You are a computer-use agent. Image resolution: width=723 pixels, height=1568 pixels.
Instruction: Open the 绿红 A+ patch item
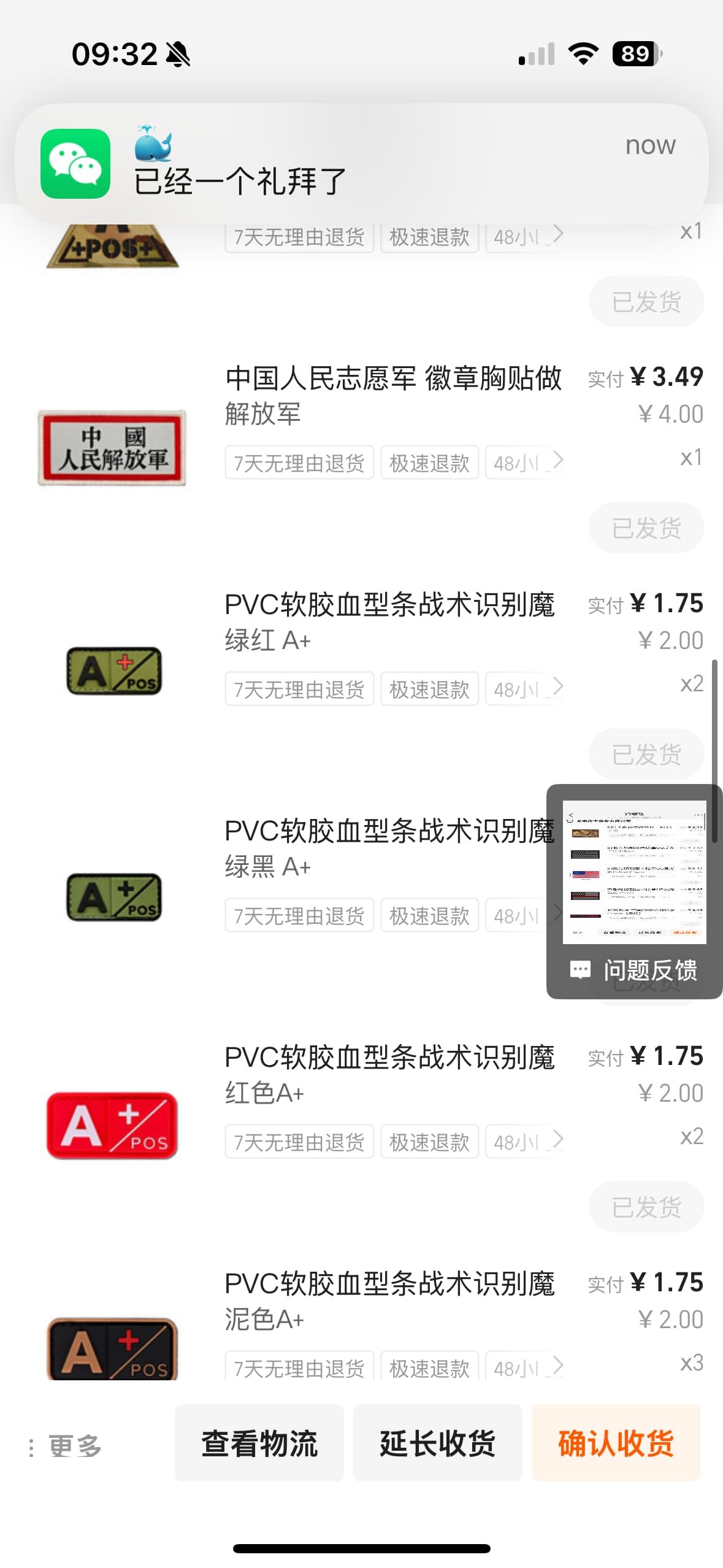(x=389, y=621)
